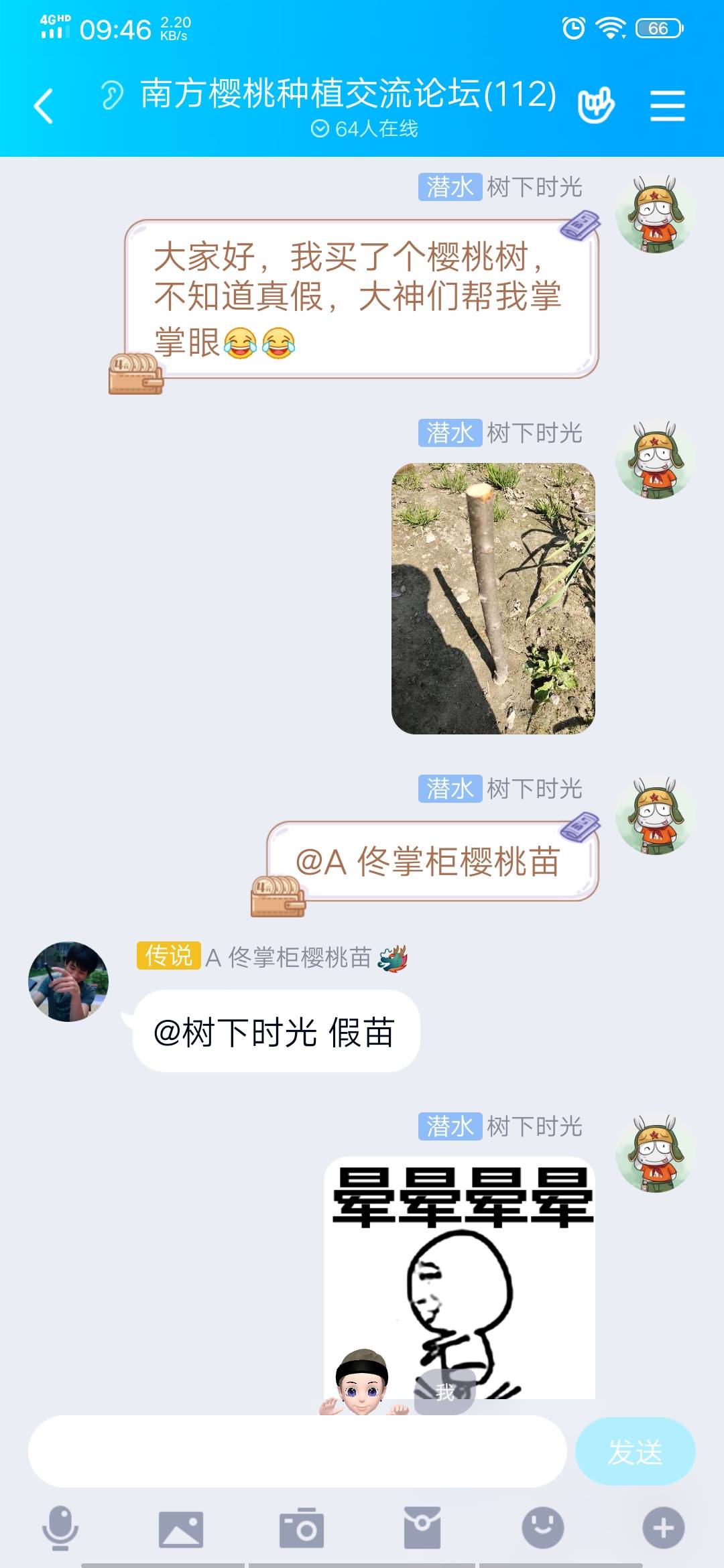The height and width of the screenshot is (1568, 724).
Task: Open the camera to take a photo
Action: pyautogui.click(x=302, y=1528)
